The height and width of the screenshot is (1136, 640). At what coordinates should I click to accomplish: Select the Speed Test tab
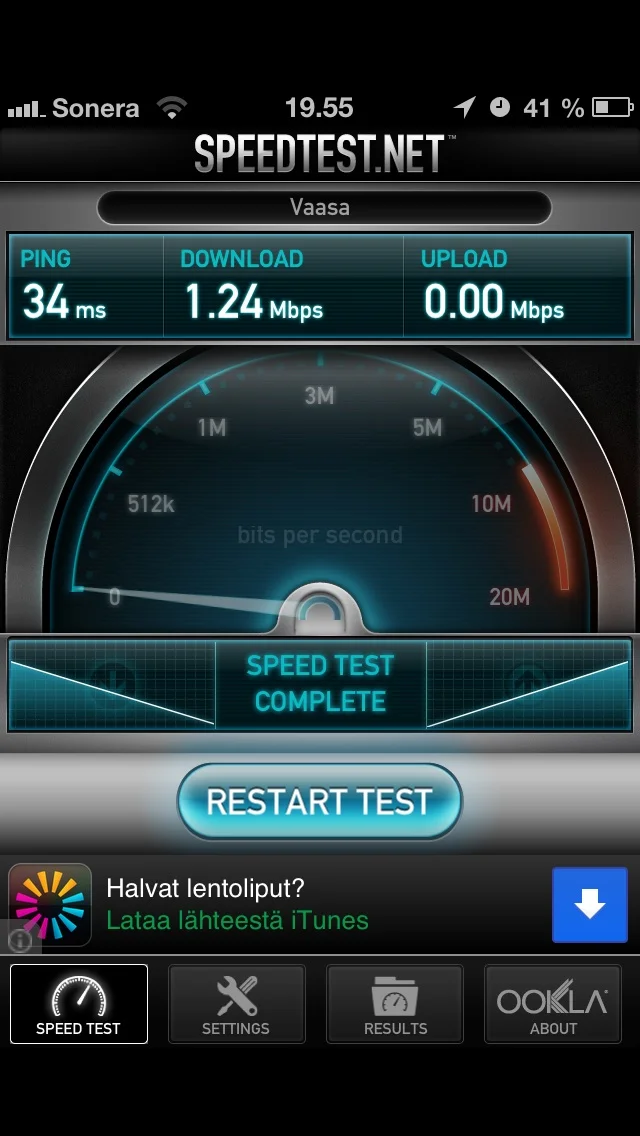79,1005
